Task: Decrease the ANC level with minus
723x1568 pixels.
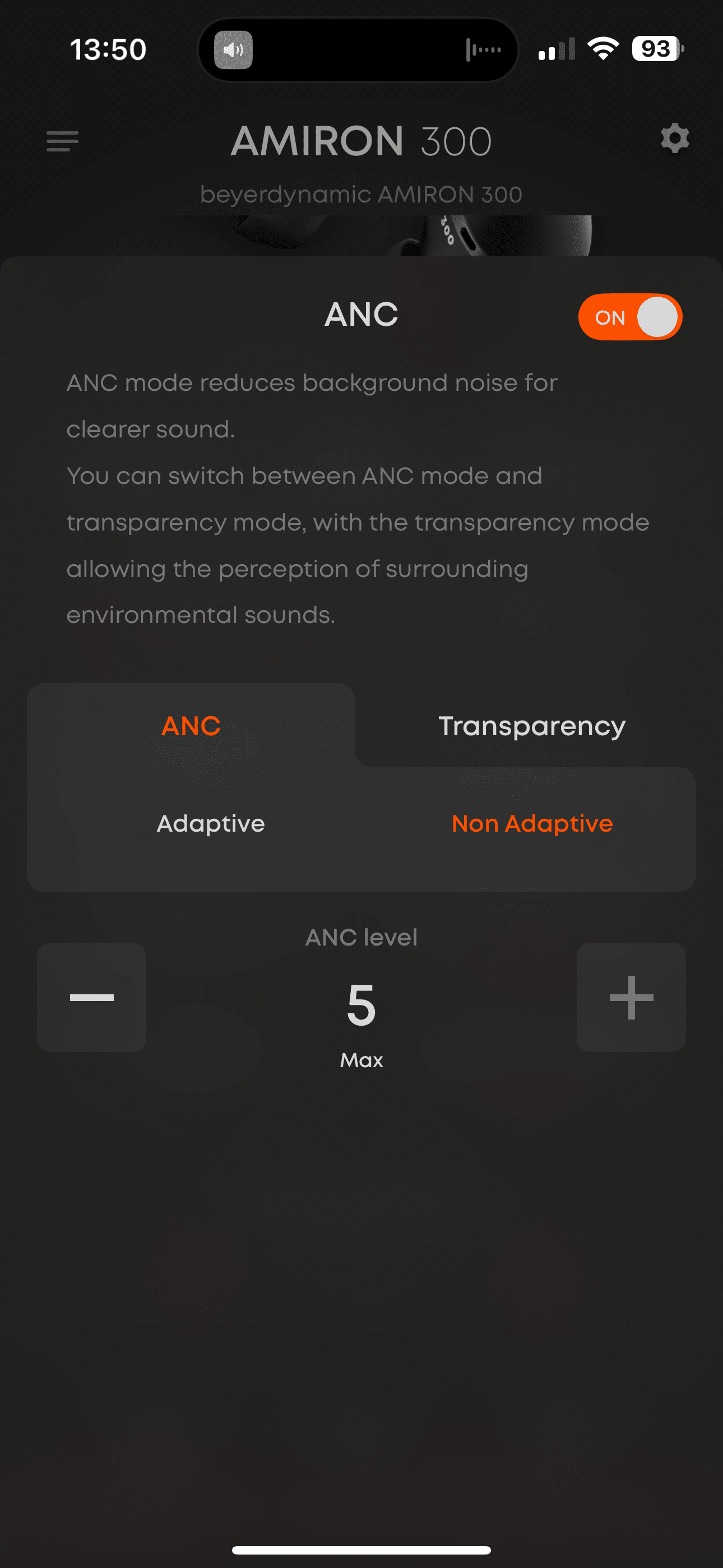Action: (92, 997)
